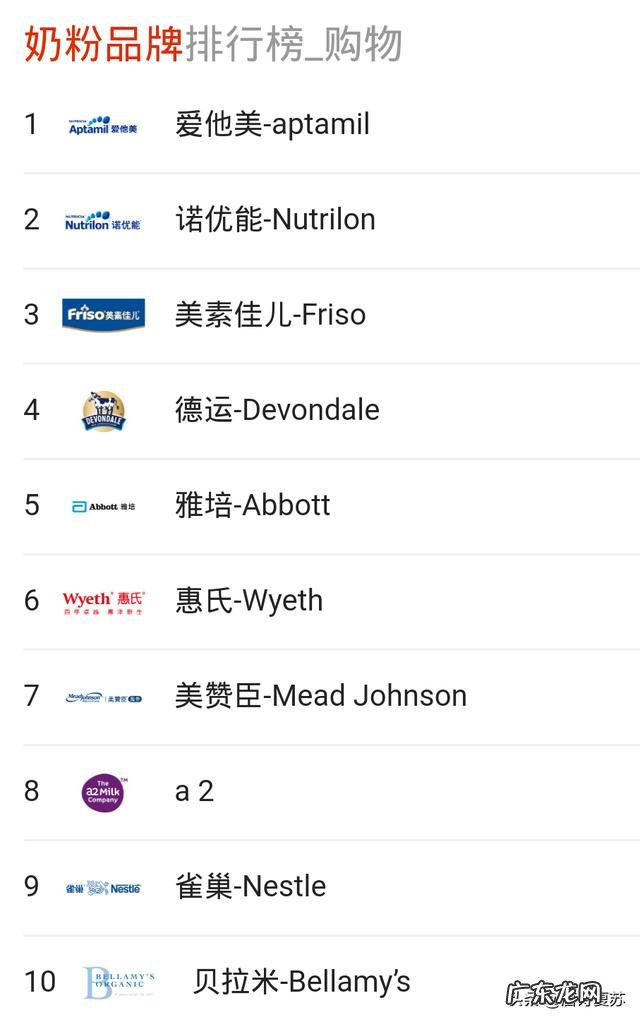Open the 雀巢-Nestle row
The height and width of the screenshot is (1022, 640).
click(x=250, y=886)
